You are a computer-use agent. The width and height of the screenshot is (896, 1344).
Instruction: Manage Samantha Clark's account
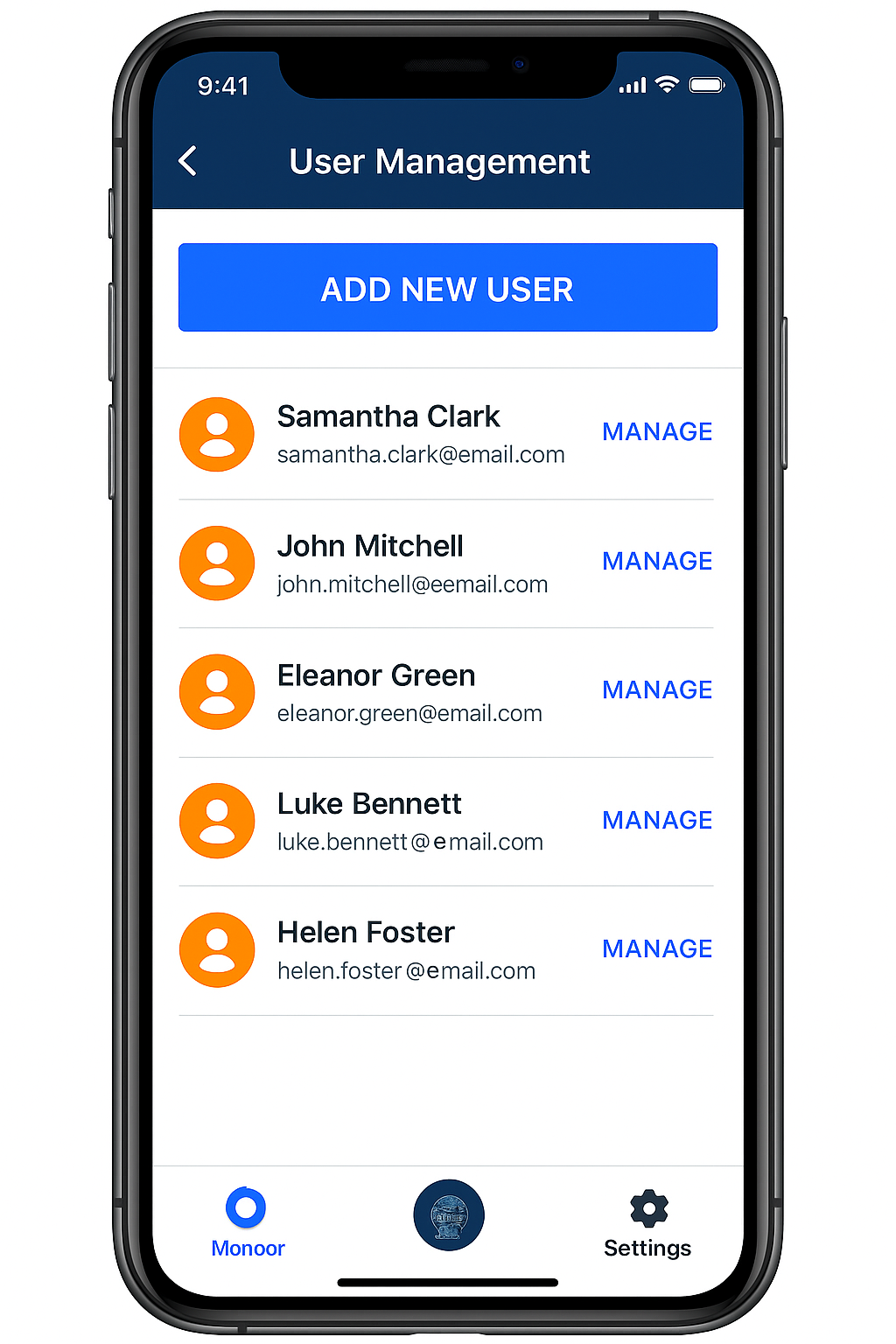tap(656, 431)
